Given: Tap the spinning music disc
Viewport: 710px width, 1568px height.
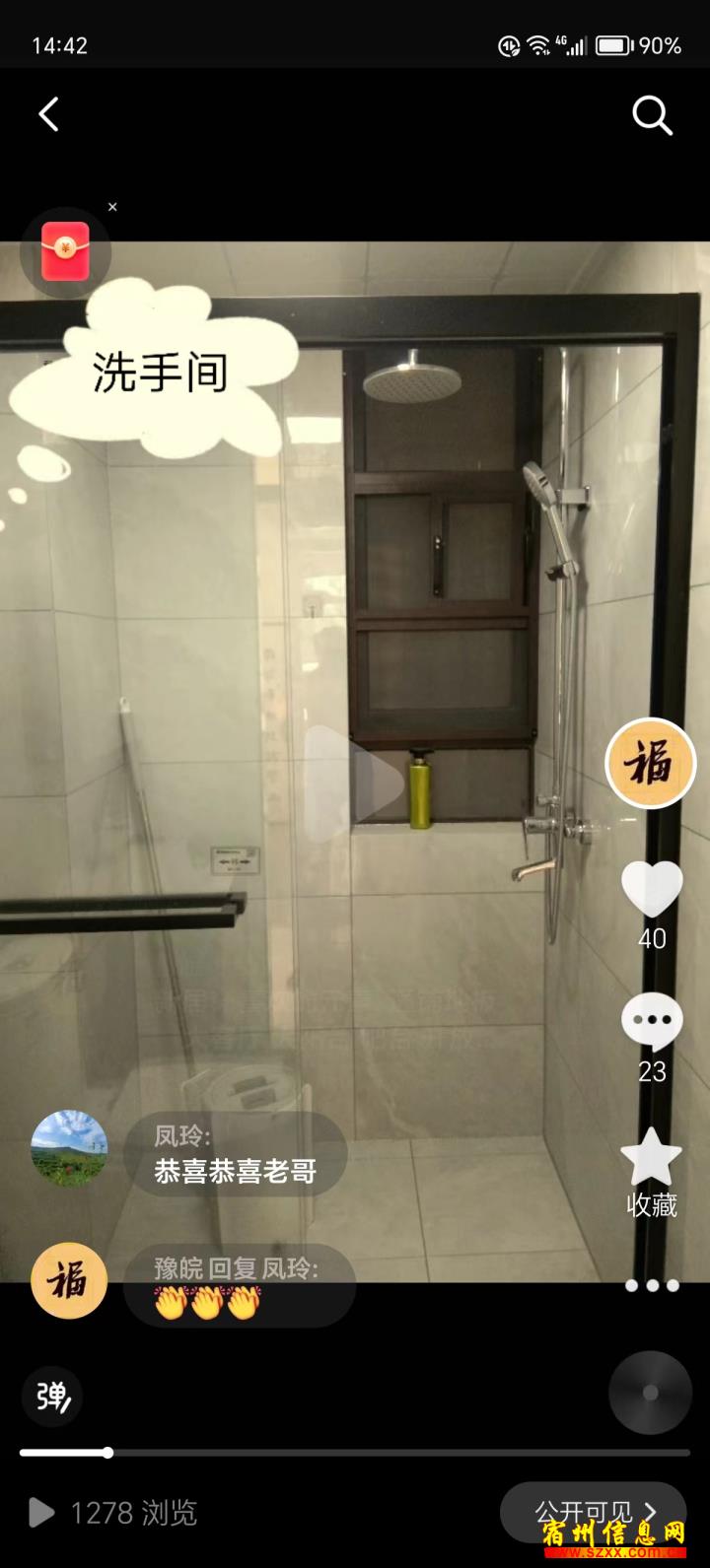Looking at the screenshot, I should coord(650,1393).
